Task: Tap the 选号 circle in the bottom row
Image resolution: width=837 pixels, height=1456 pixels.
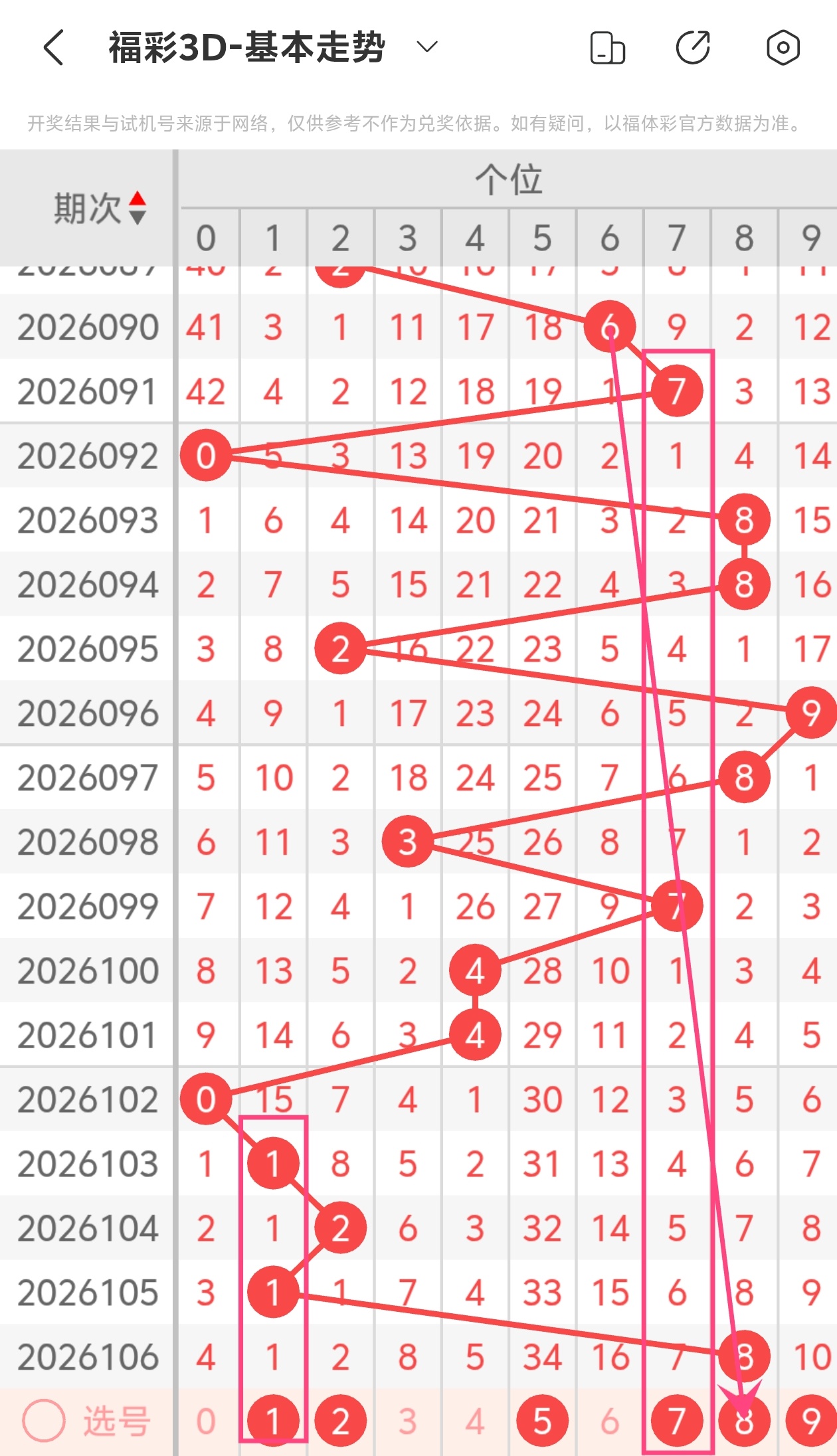Action: click(x=44, y=1421)
